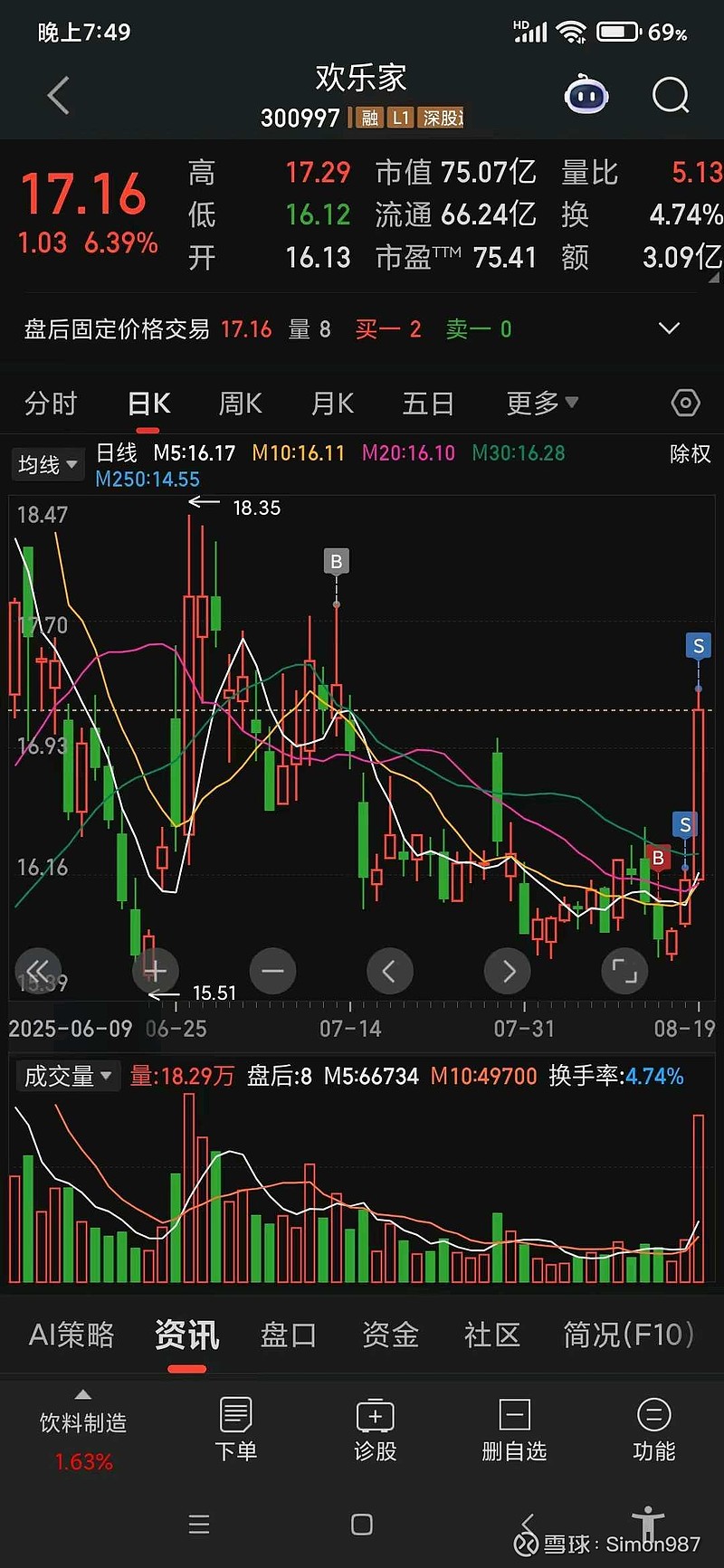
Task: Zoom out the K-line chart
Action: pyautogui.click(x=272, y=971)
